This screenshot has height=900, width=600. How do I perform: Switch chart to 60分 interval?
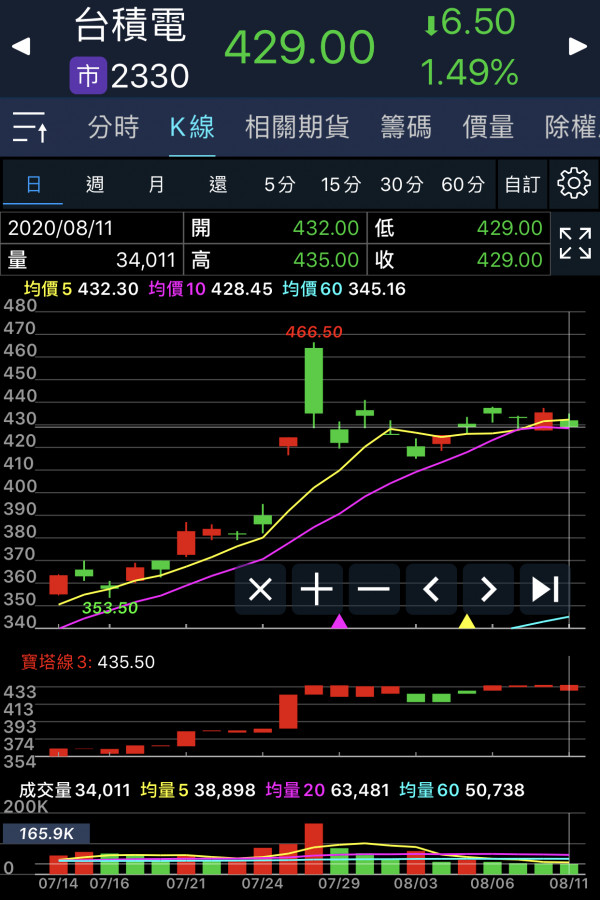tap(463, 184)
